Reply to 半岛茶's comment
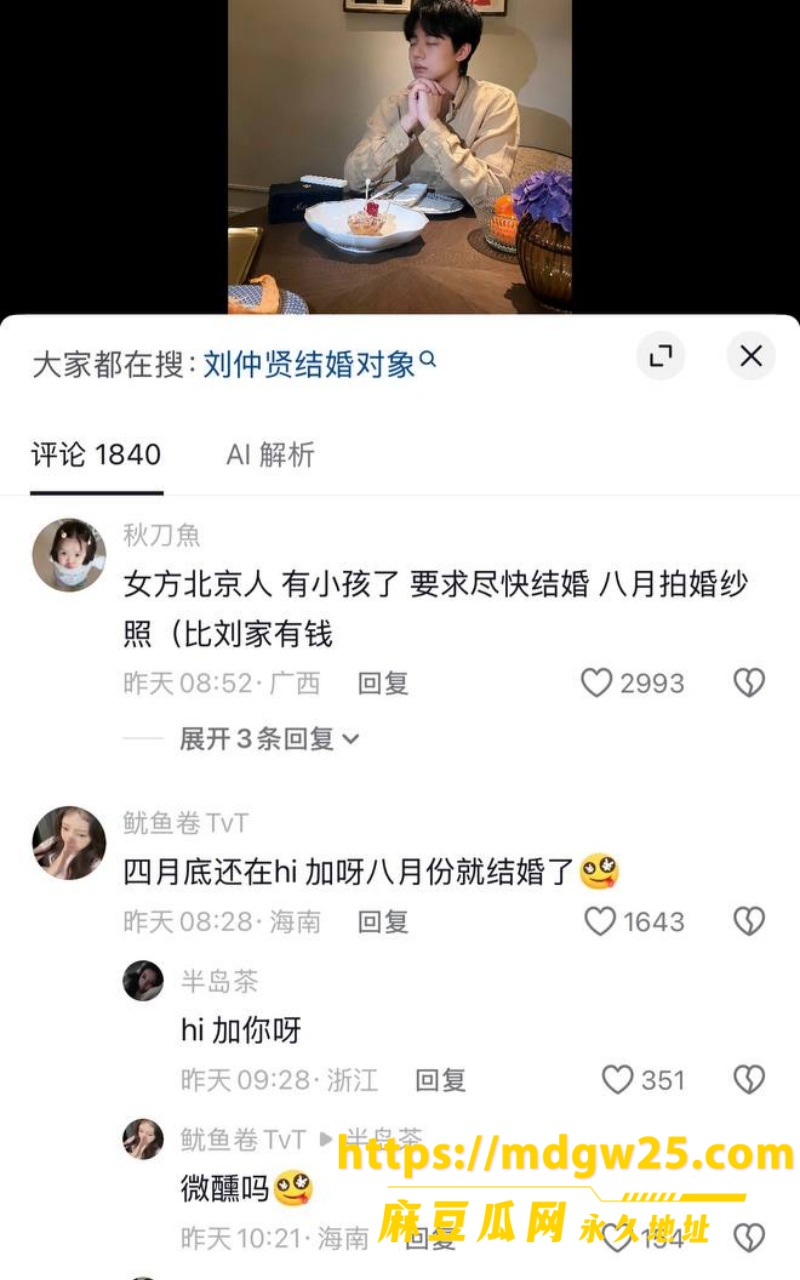 coord(441,1080)
